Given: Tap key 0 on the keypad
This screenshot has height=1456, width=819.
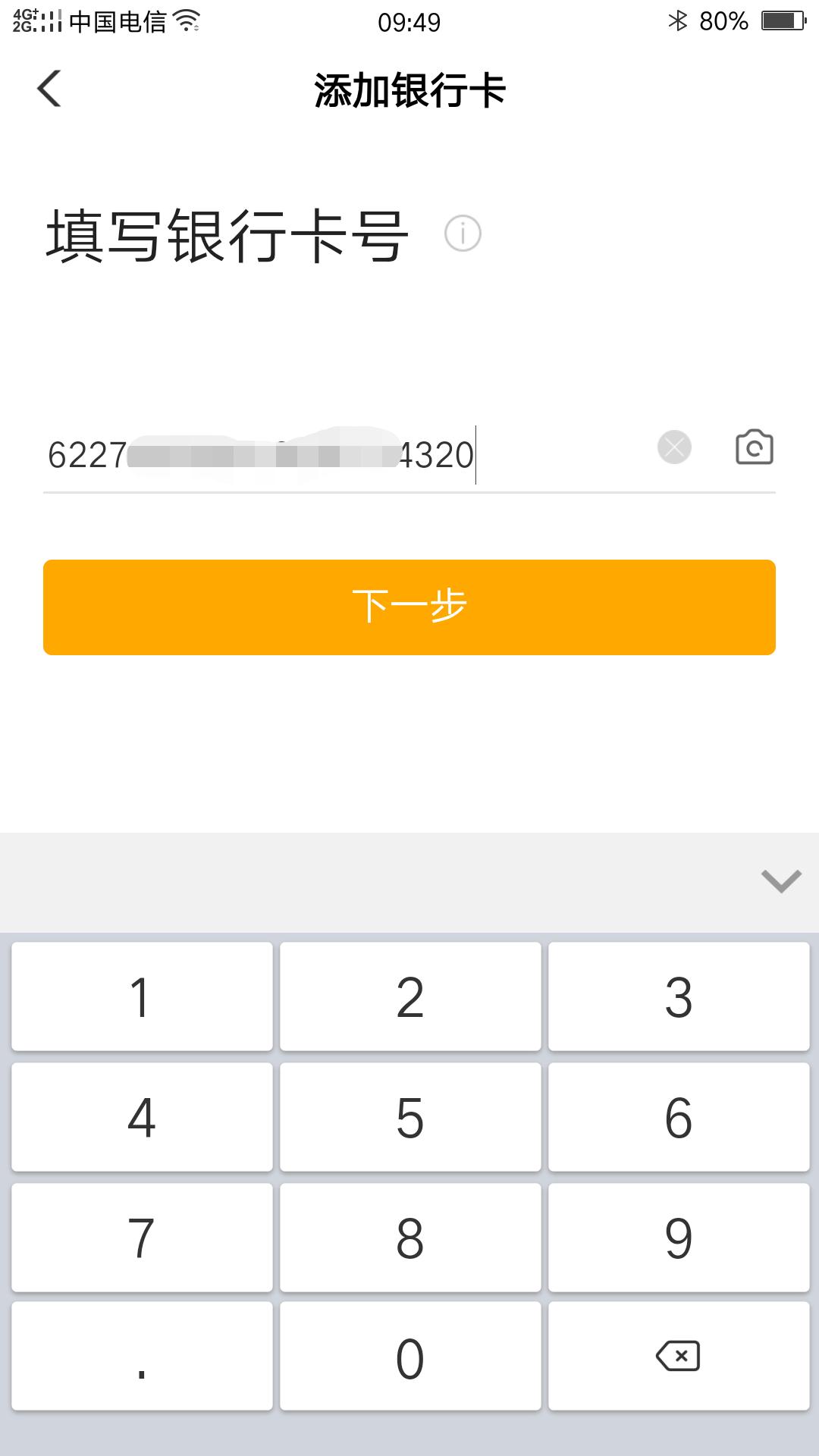Looking at the screenshot, I should 410,1357.
